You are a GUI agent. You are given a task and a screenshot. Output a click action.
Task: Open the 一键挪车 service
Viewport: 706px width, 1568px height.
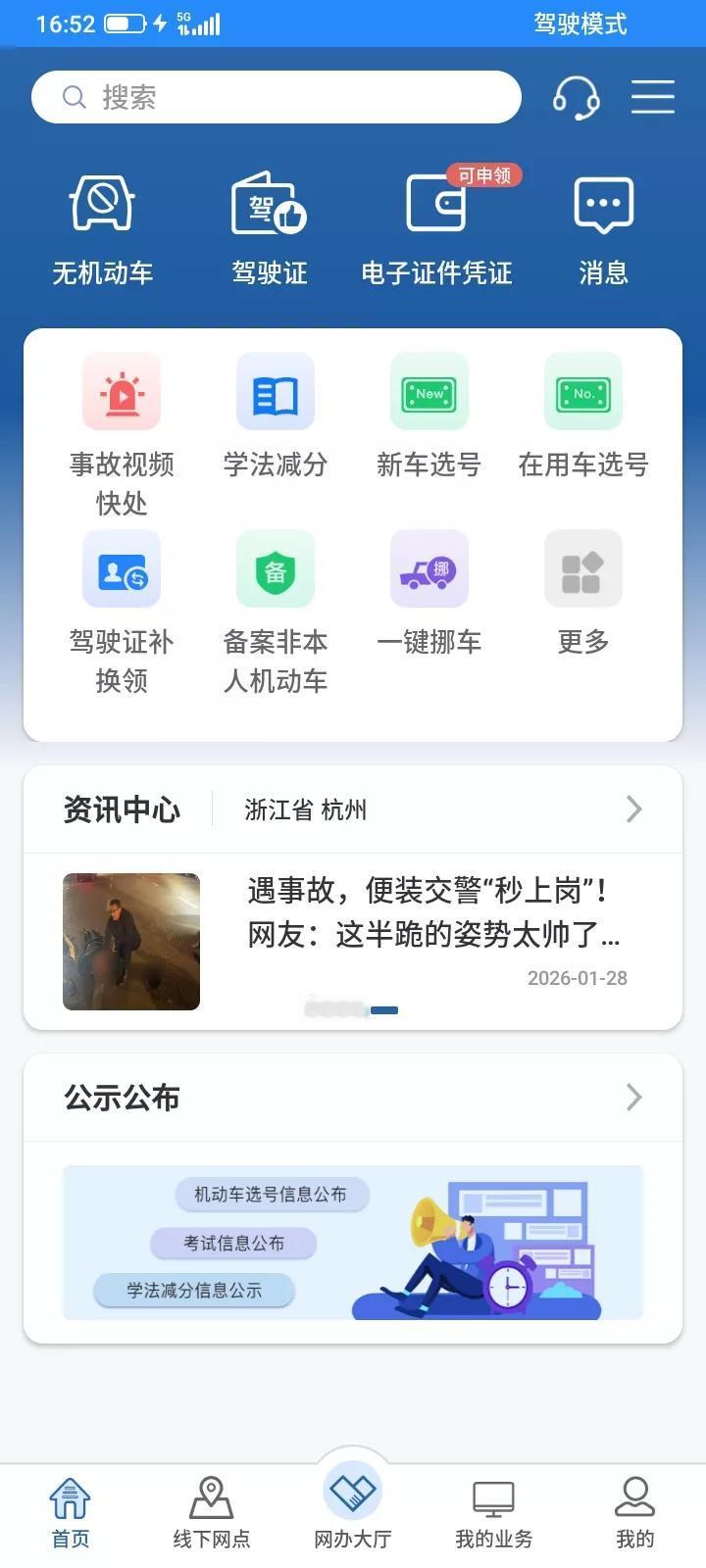click(429, 593)
